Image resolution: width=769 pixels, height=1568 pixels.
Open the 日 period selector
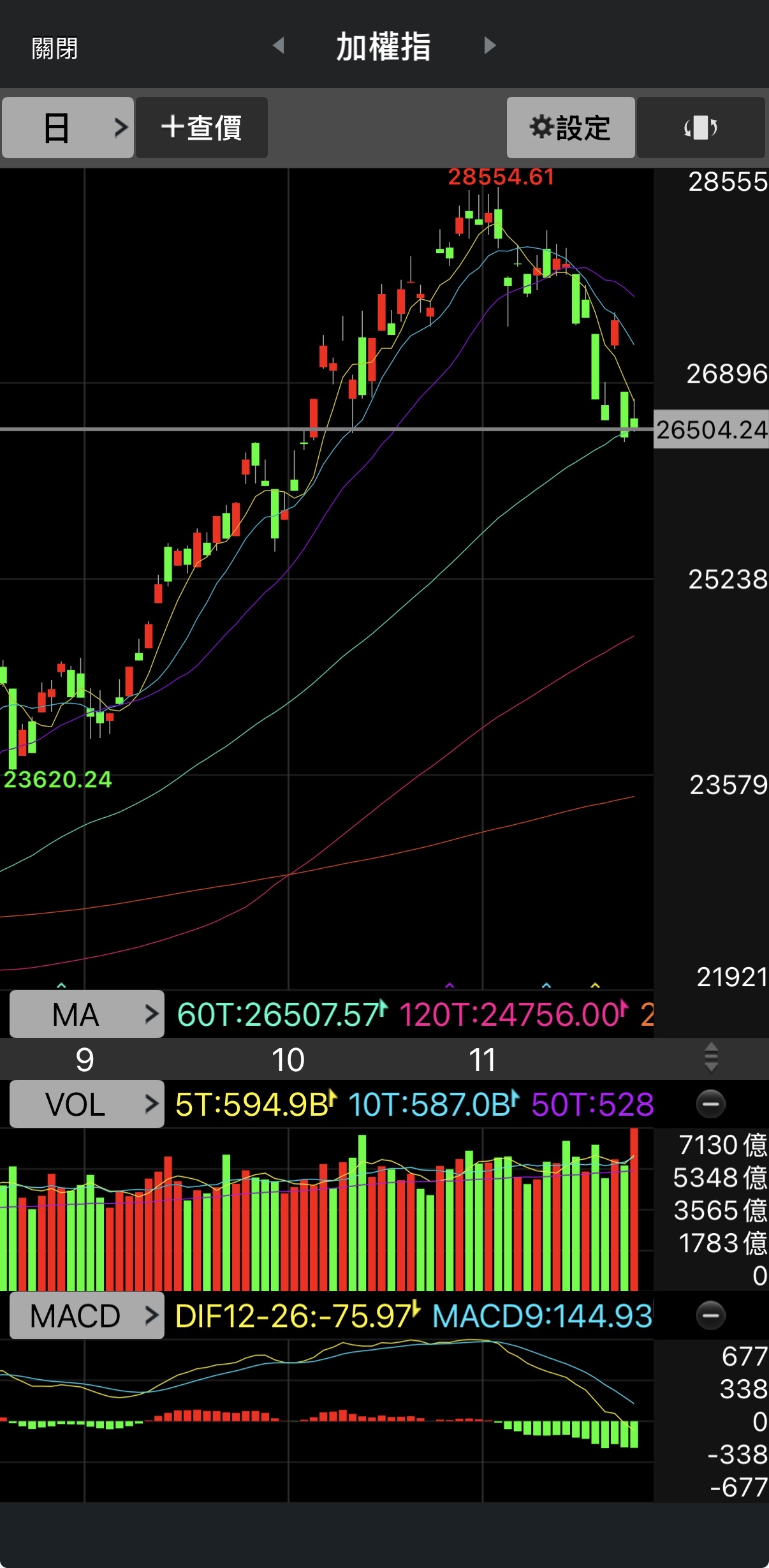pyautogui.click(x=68, y=128)
